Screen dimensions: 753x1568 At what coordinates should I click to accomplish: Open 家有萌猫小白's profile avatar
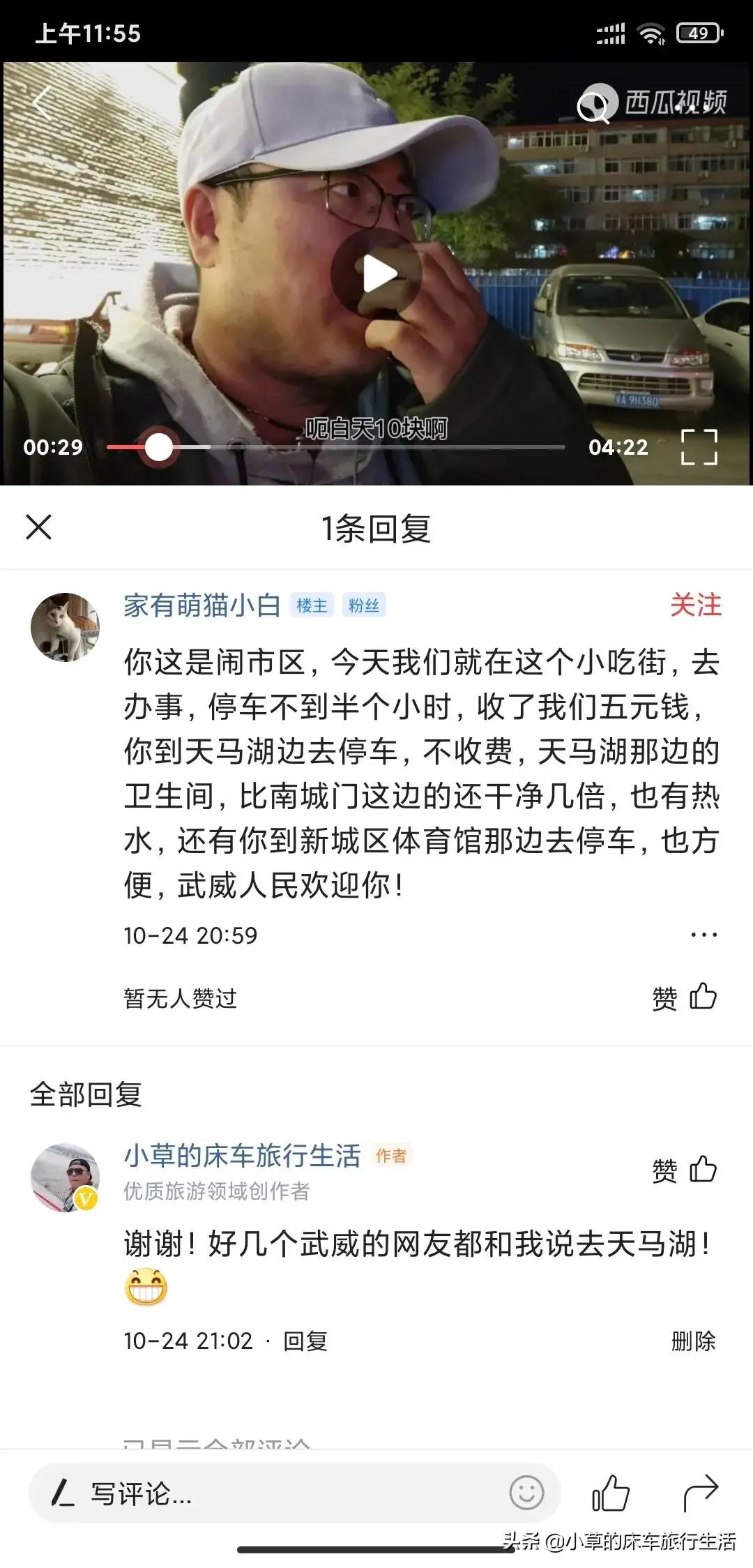tap(65, 627)
